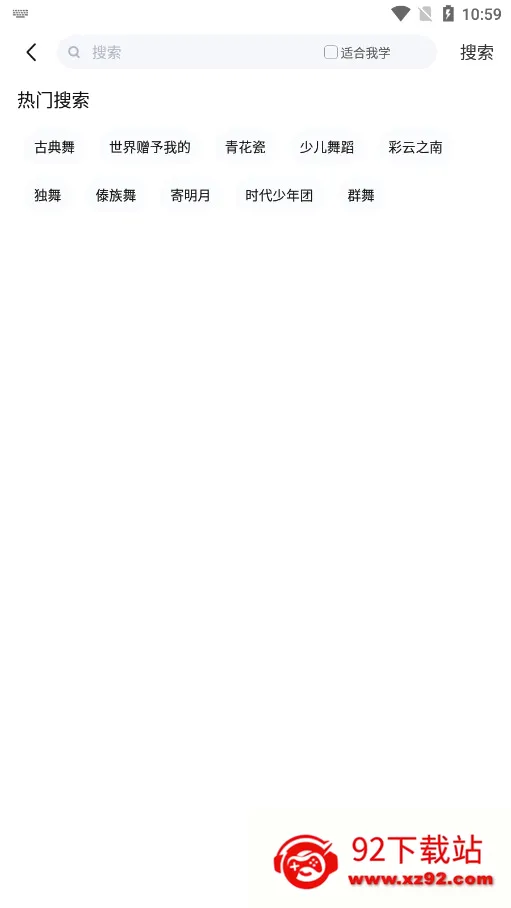Image resolution: width=511 pixels, height=908 pixels.
Task: Search for 少儿舞蹈 via its chip
Action: click(326, 147)
